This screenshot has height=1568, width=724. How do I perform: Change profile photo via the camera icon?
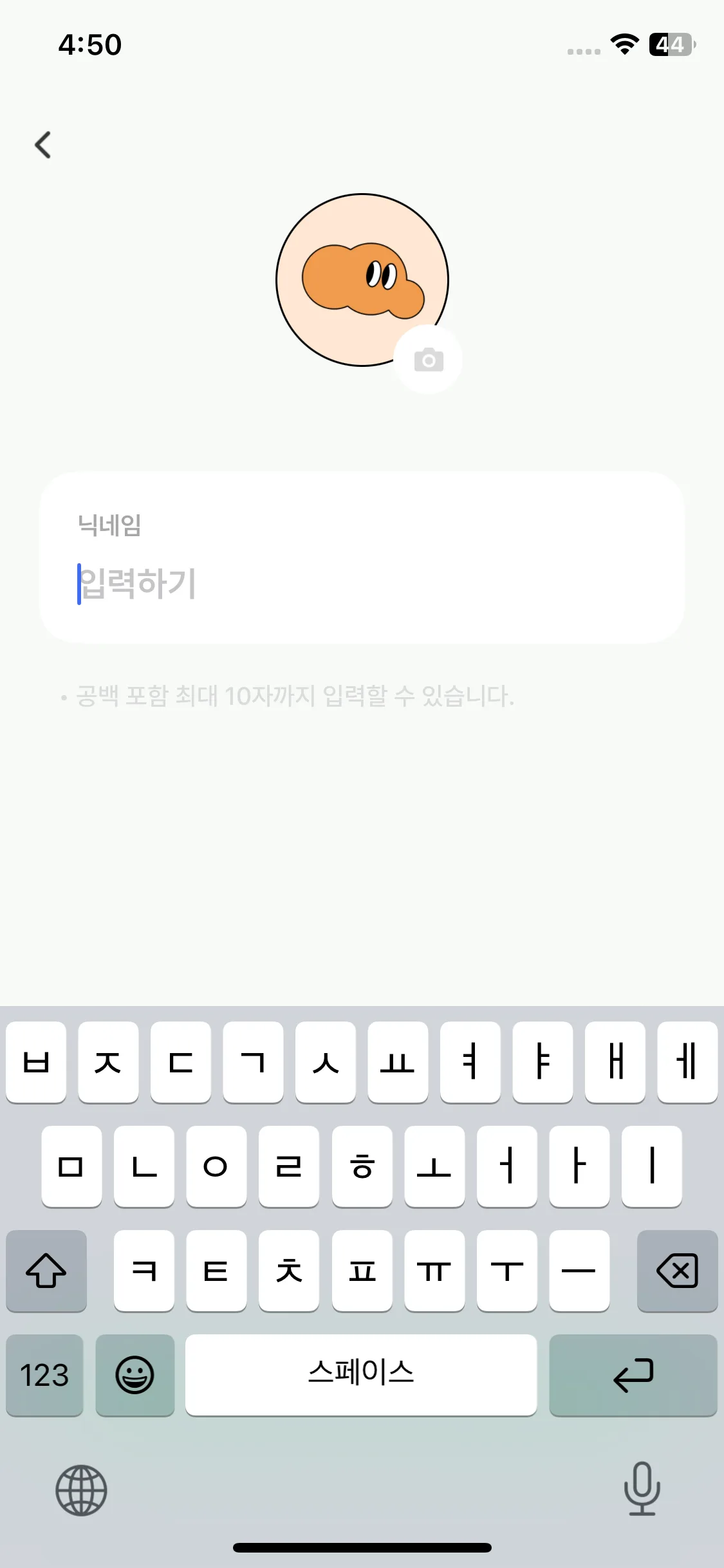[x=429, y=360]
